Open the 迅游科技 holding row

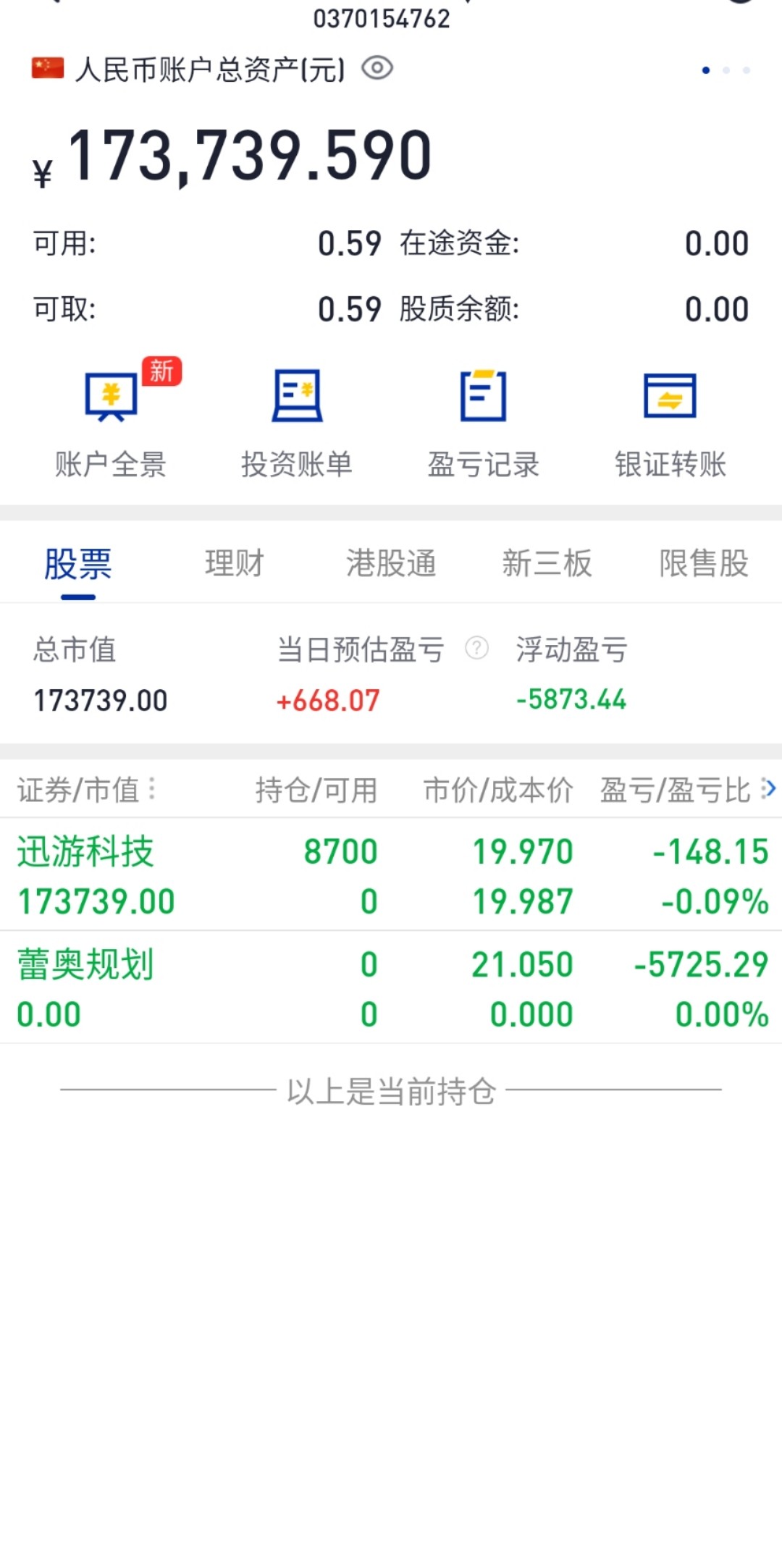point(391,875)
